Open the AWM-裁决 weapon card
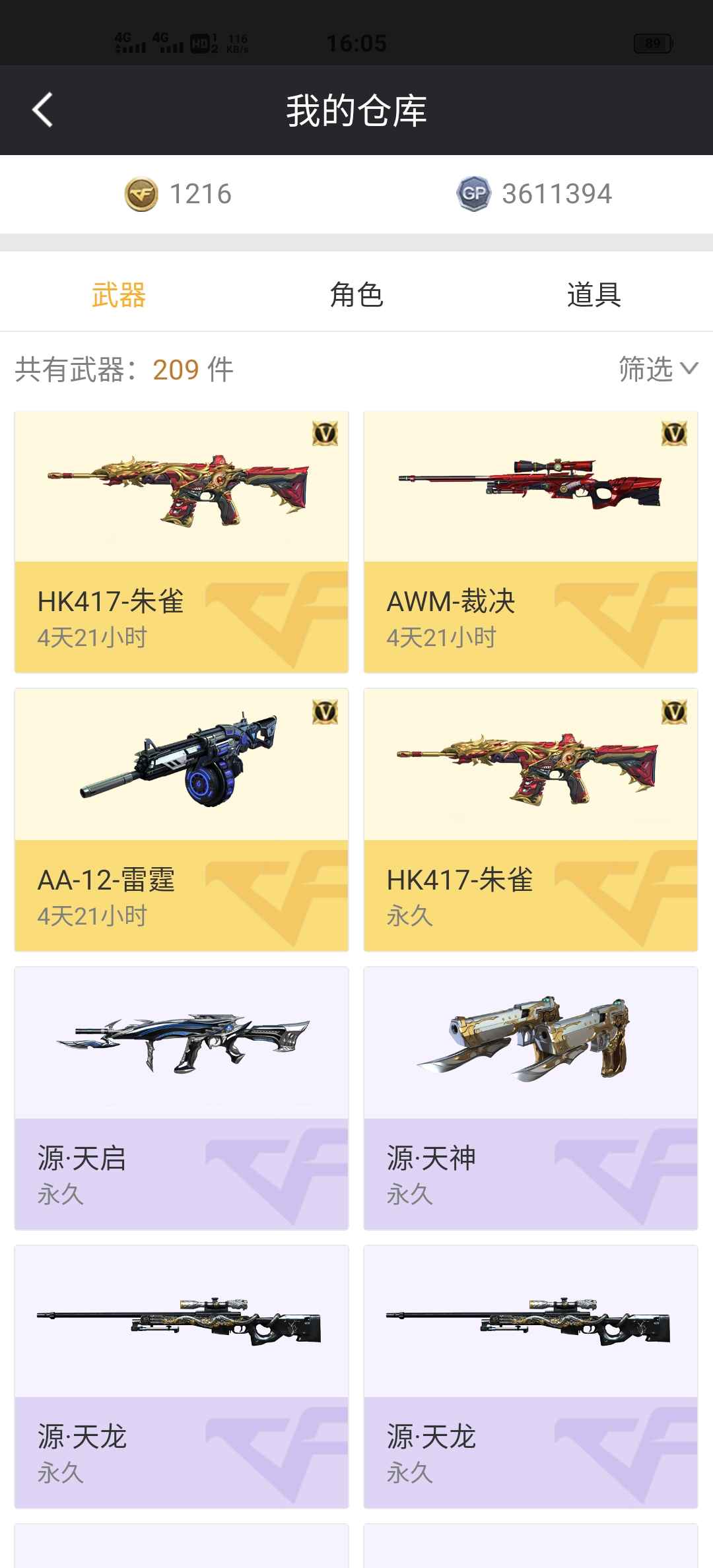 point(531,542)
